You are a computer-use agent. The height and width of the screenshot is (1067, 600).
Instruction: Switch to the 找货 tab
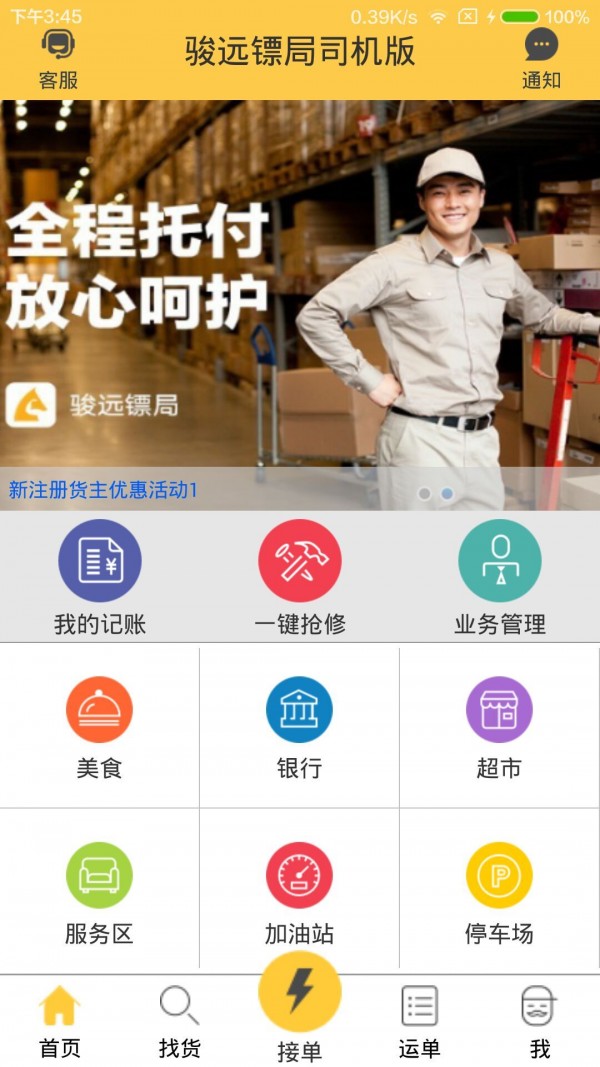coord(179,1021)
